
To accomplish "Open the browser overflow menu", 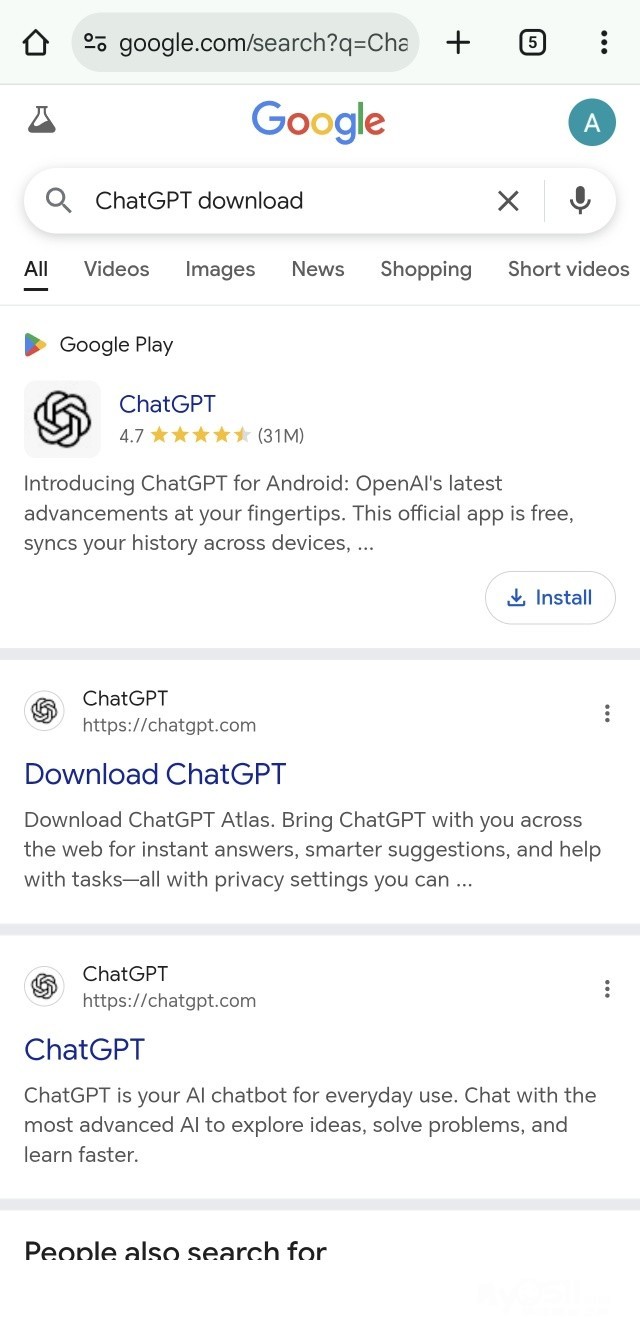I will 603,42.
